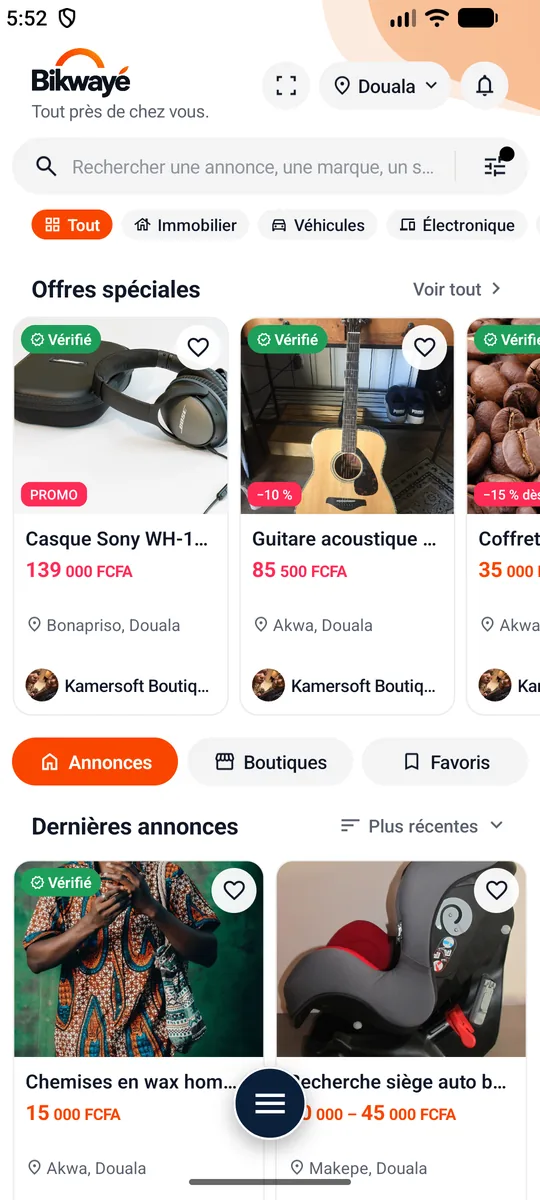Filter by the Véhicules chip

coord(318,225)
